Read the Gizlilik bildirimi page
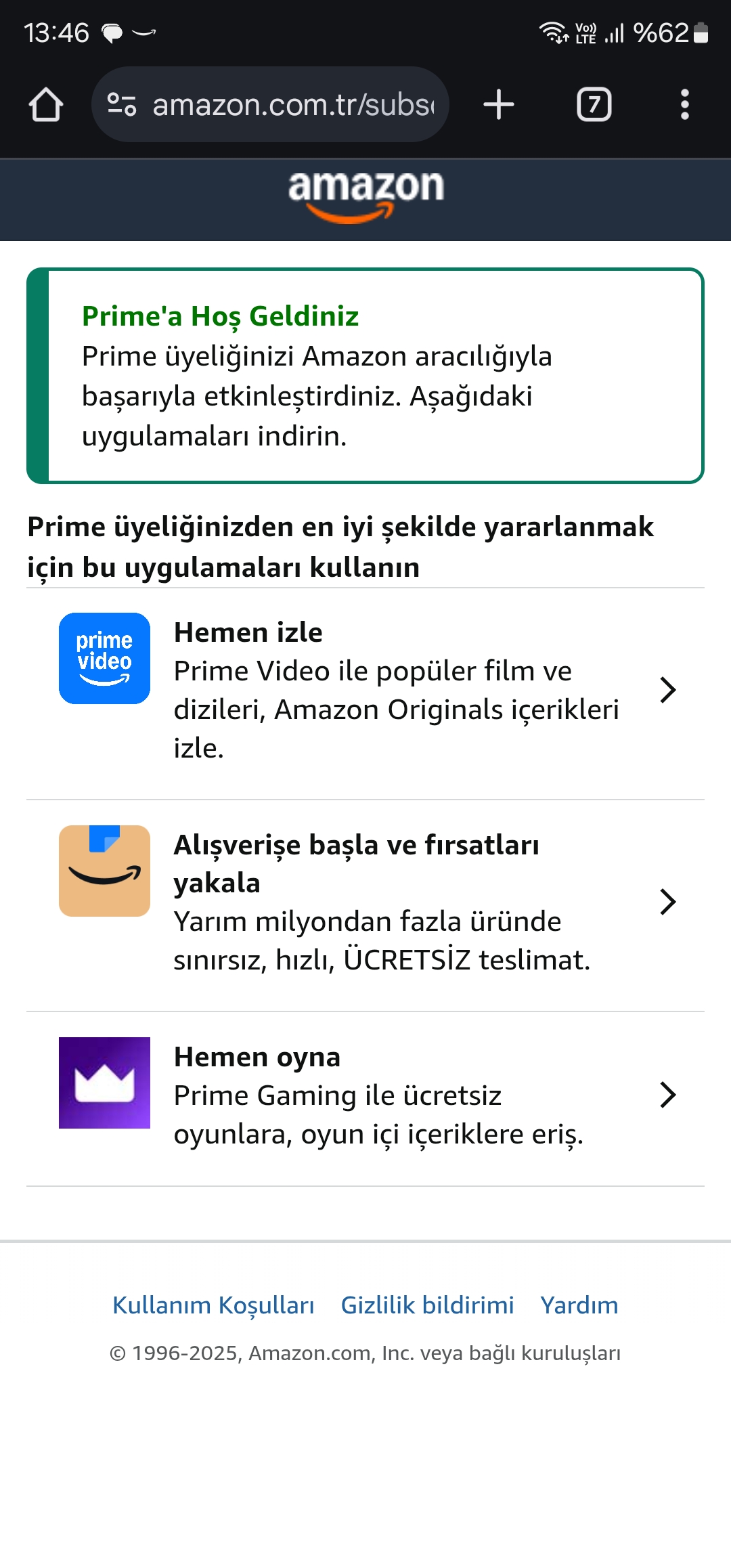Screen dimensions: 731x1568 click(x=427, y=1305)
